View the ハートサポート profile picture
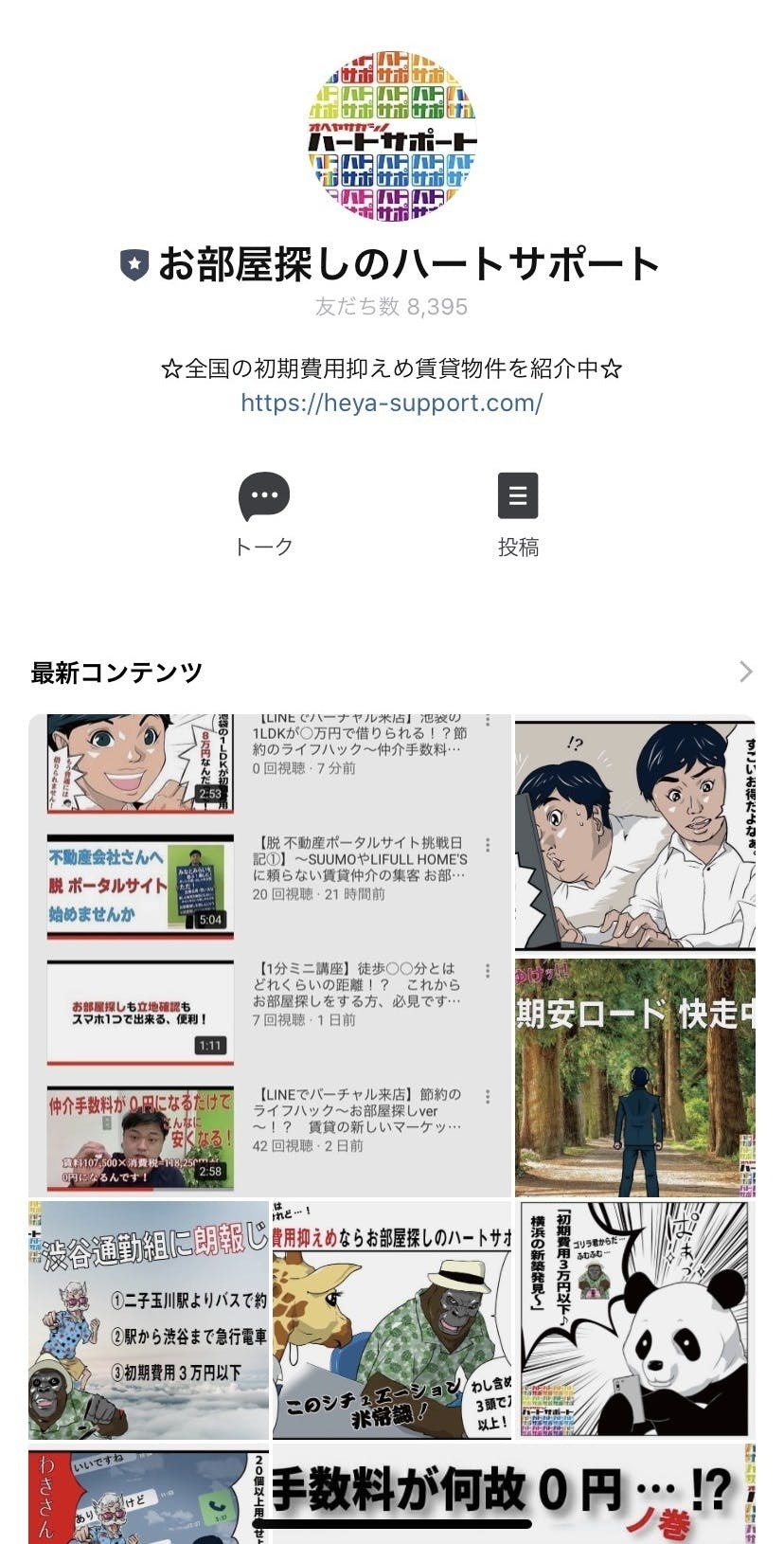 point(392,136)
